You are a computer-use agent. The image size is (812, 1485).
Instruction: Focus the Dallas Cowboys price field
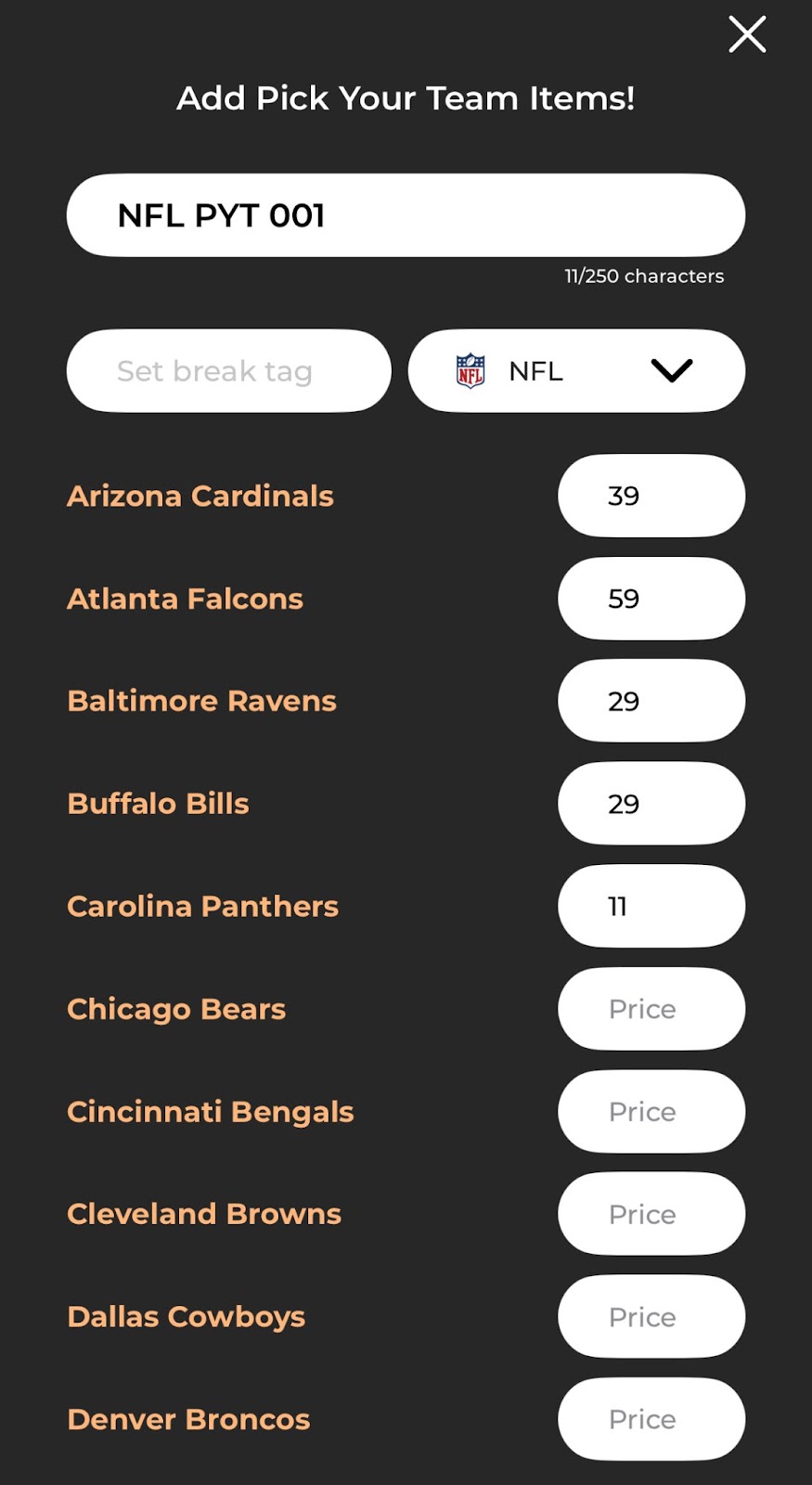651,1317
